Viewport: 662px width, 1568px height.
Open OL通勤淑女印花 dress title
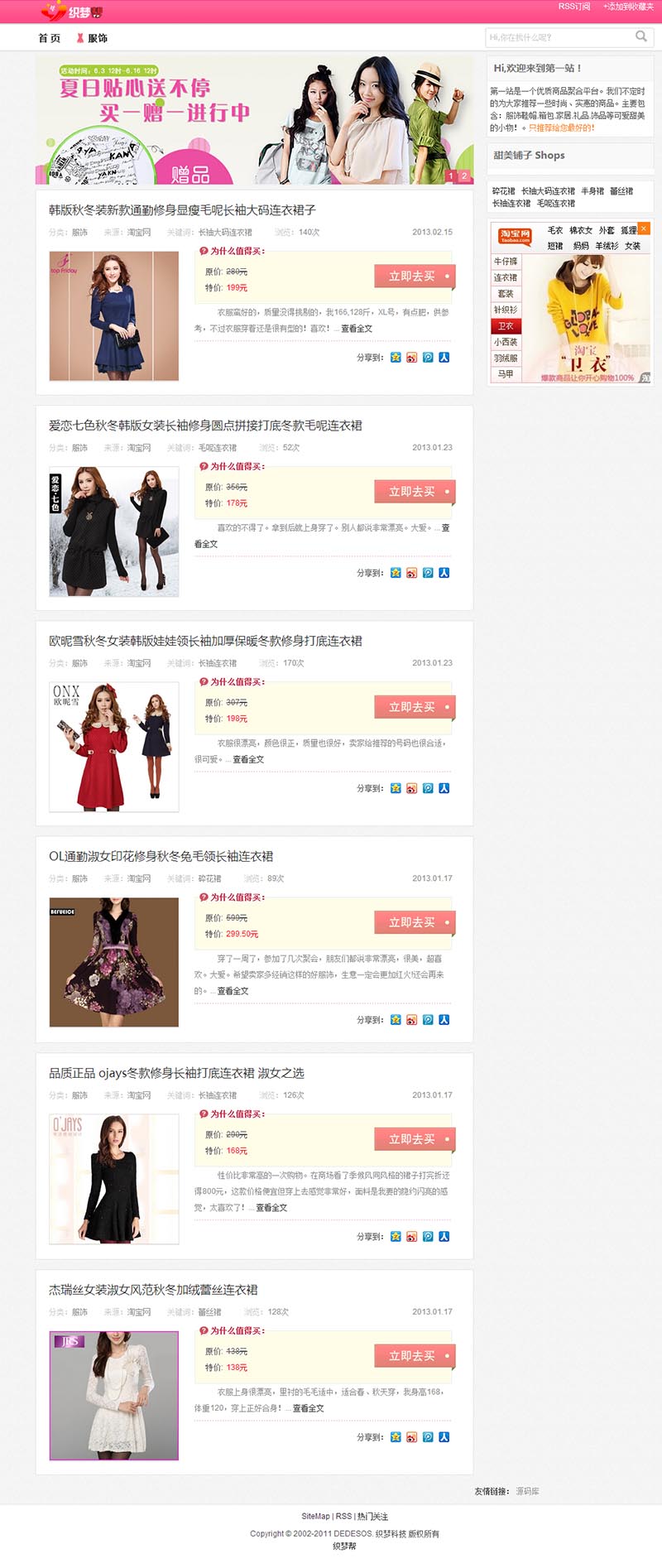161,857
